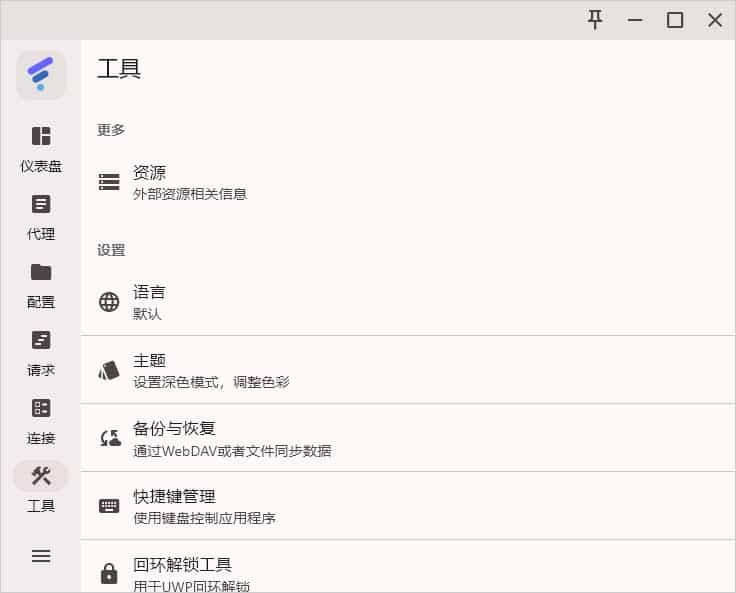This screenshot has width=736, height=593.
Task: Maximize the app window
Action: (675, 20)
